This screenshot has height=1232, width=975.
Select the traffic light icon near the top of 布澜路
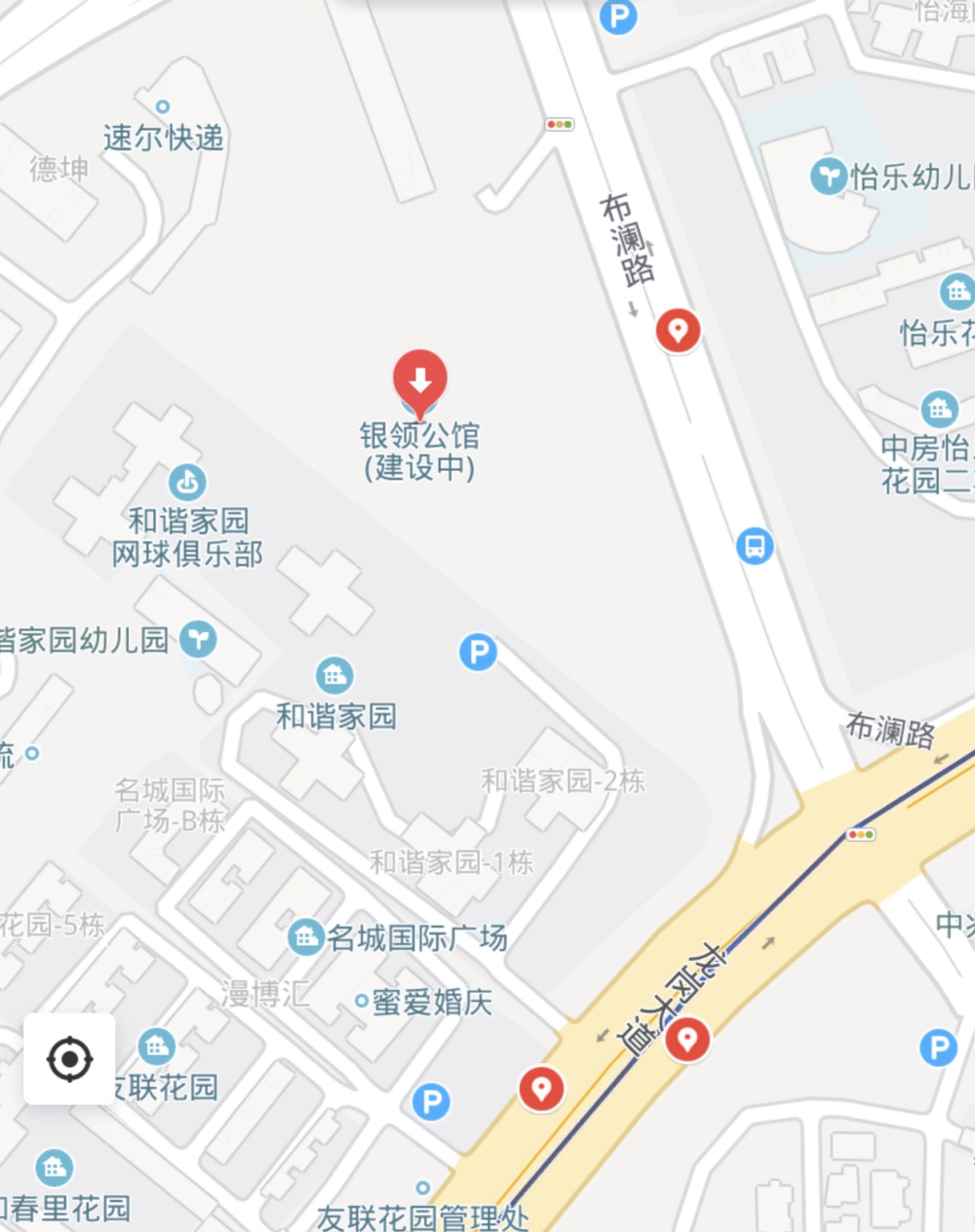point(559,125)
